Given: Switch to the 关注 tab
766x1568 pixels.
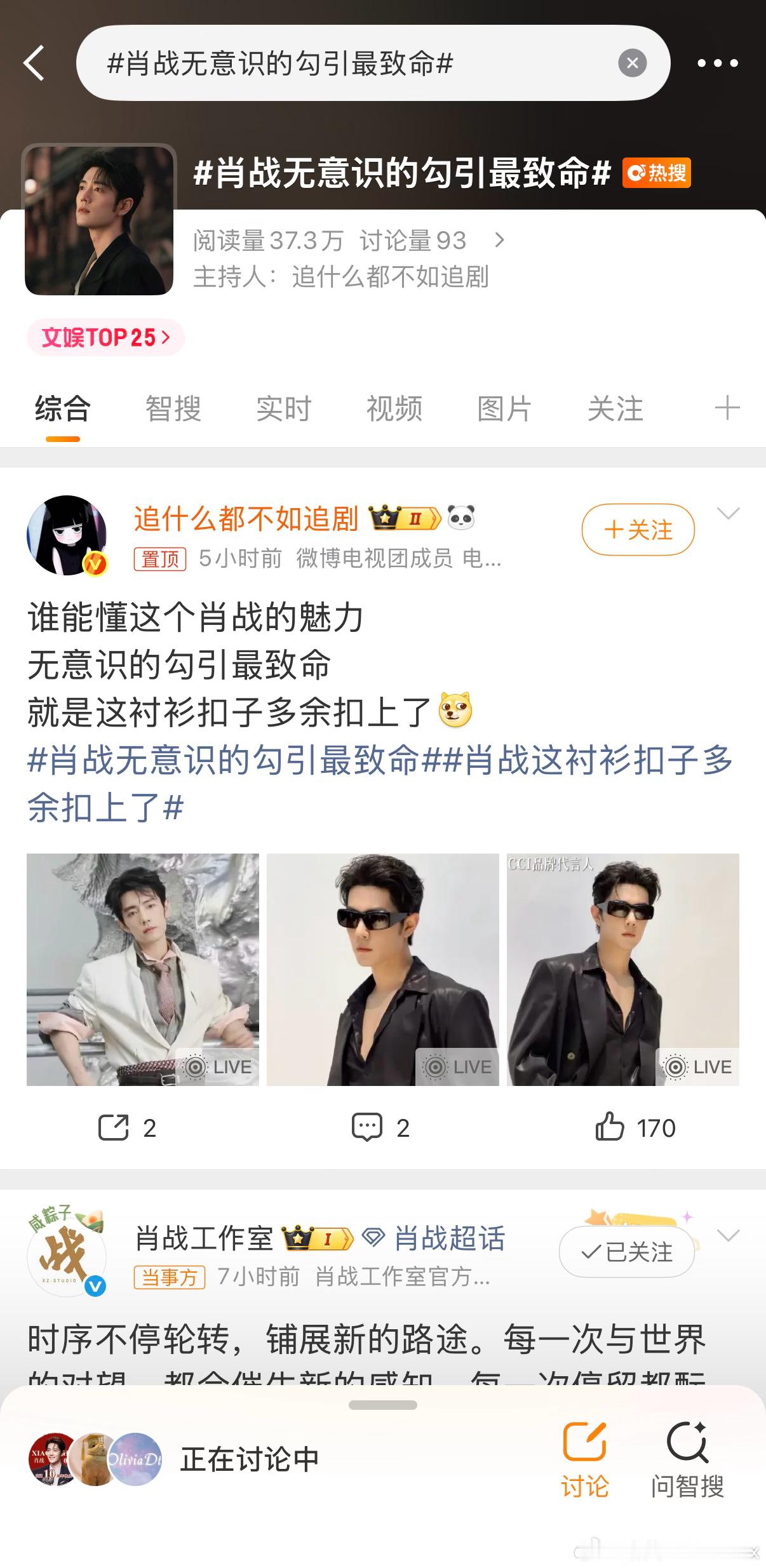Looking at the screenshot, I should 615,408.
